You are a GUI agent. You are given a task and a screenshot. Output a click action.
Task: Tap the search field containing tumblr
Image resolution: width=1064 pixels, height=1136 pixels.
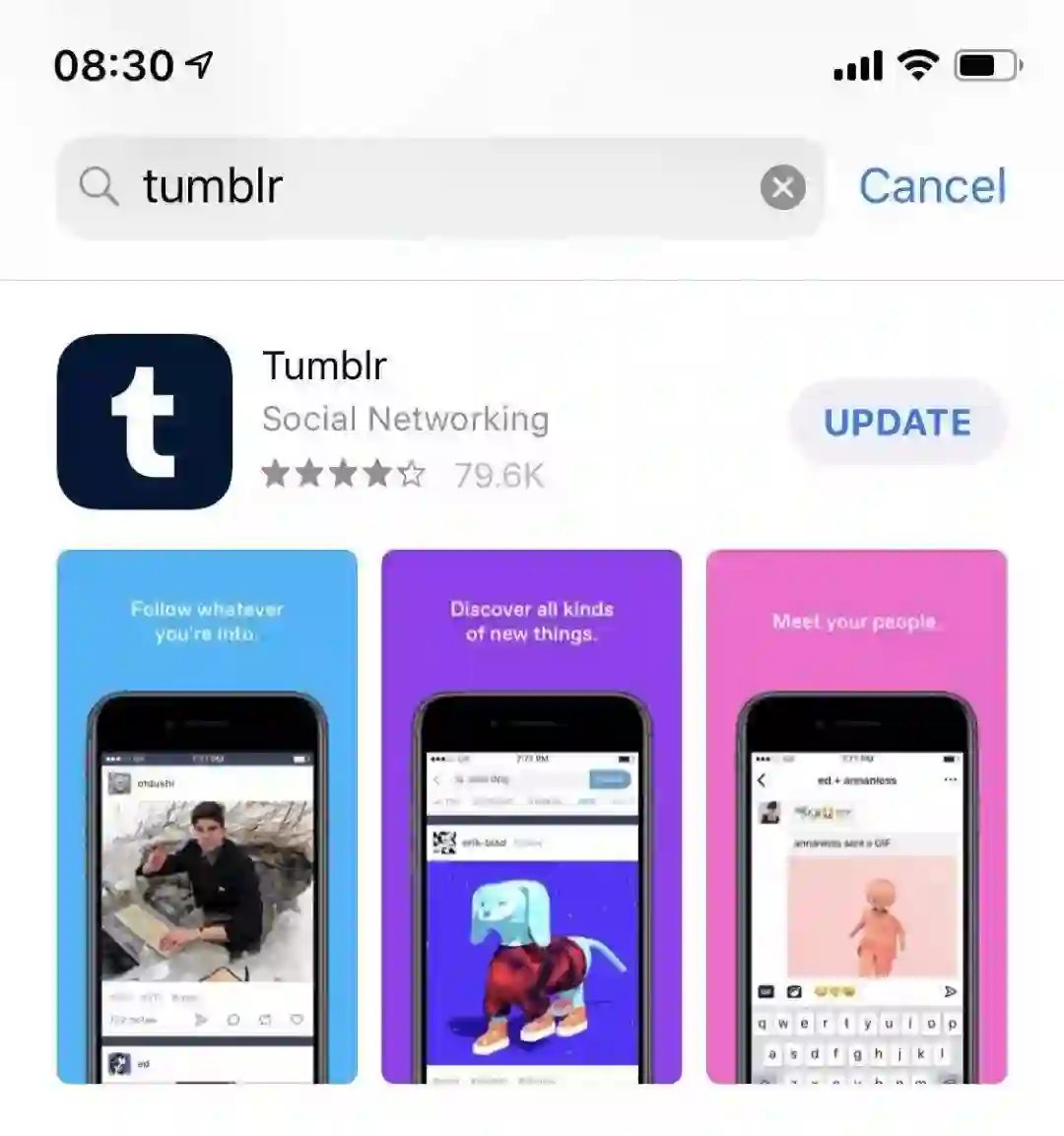pyautogui.click(x=424, y=187)
